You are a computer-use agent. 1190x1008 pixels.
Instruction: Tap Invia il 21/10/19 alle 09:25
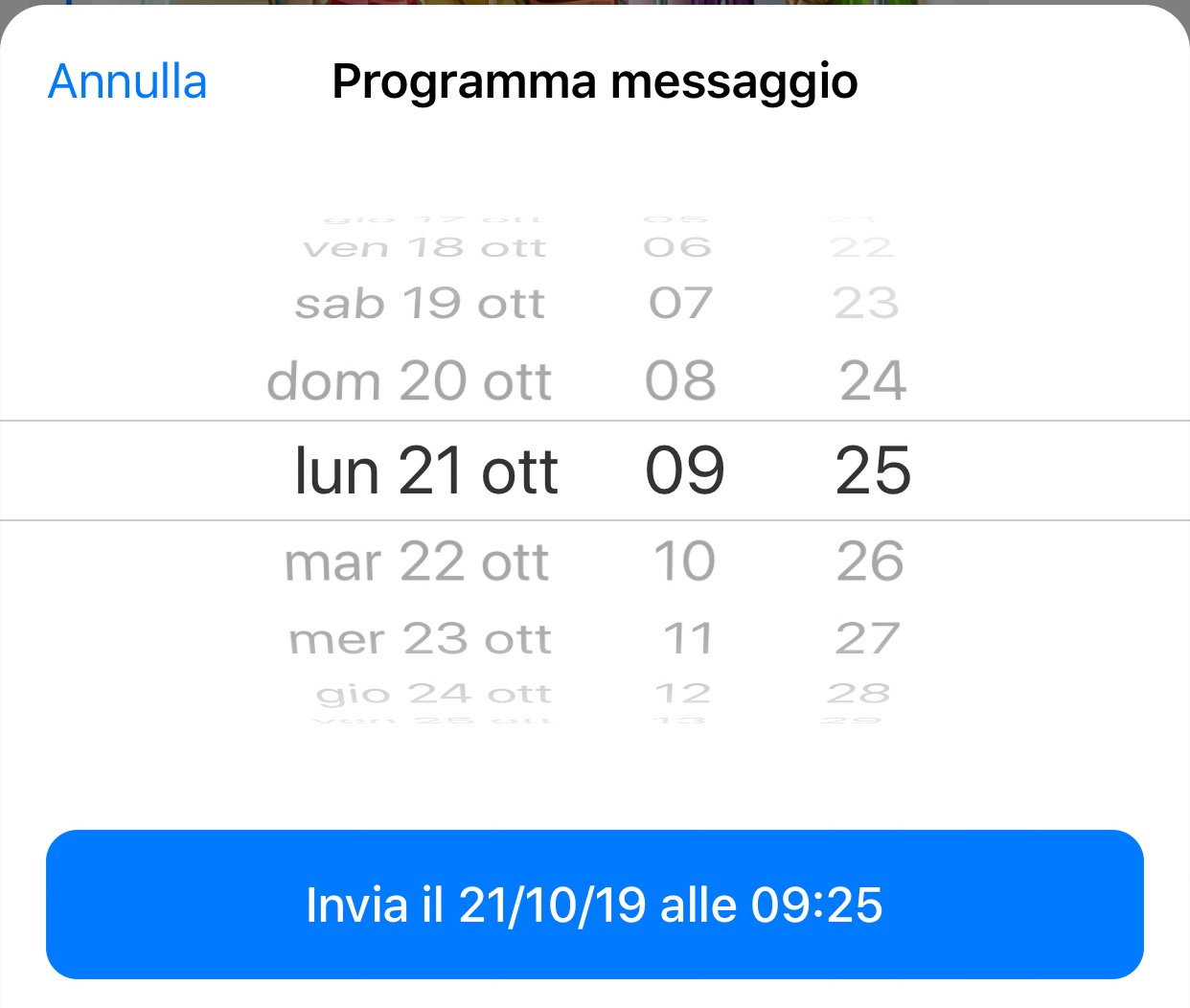click(594, 905)
